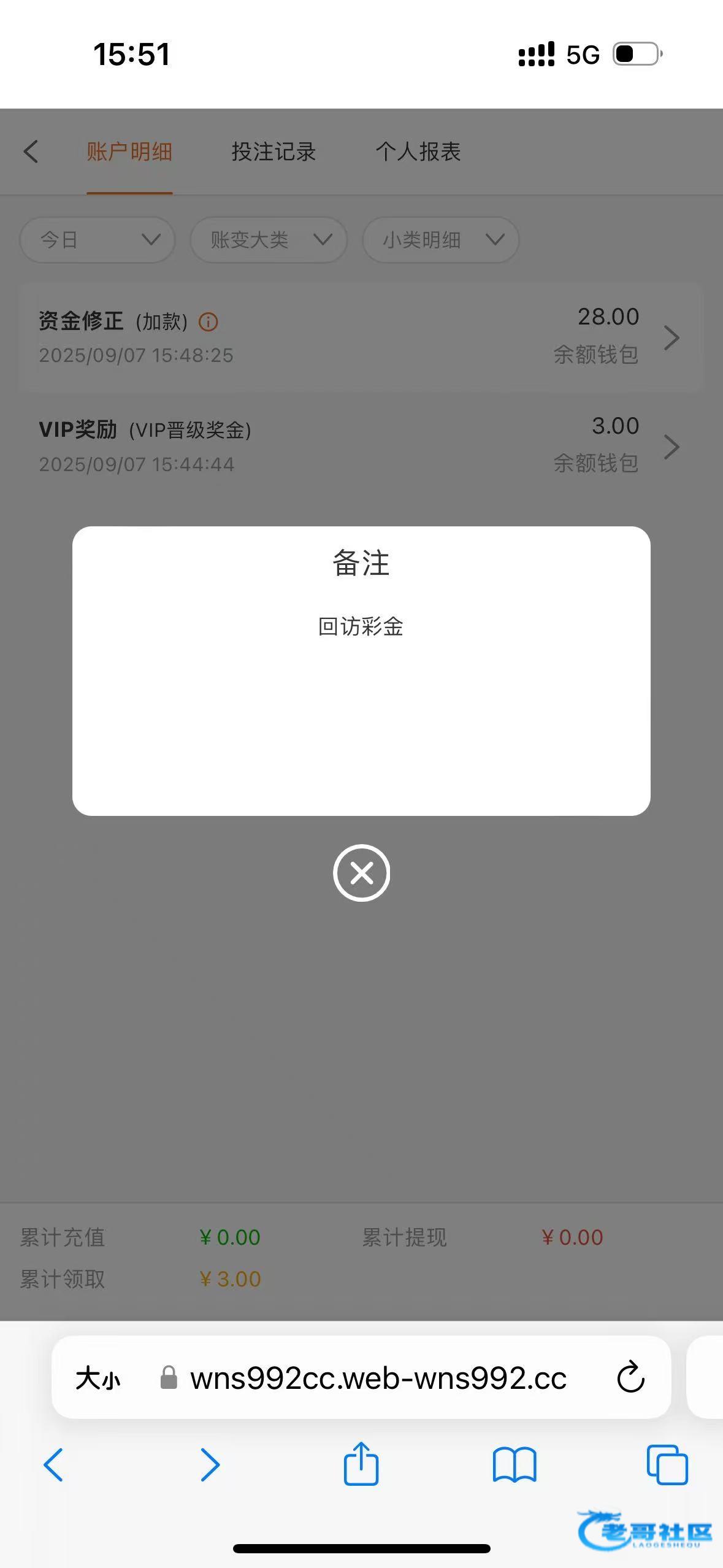Switch to the 个人报表 tab
The height and width of the screenshot is (1568, 723).
[x=418, y=152]
